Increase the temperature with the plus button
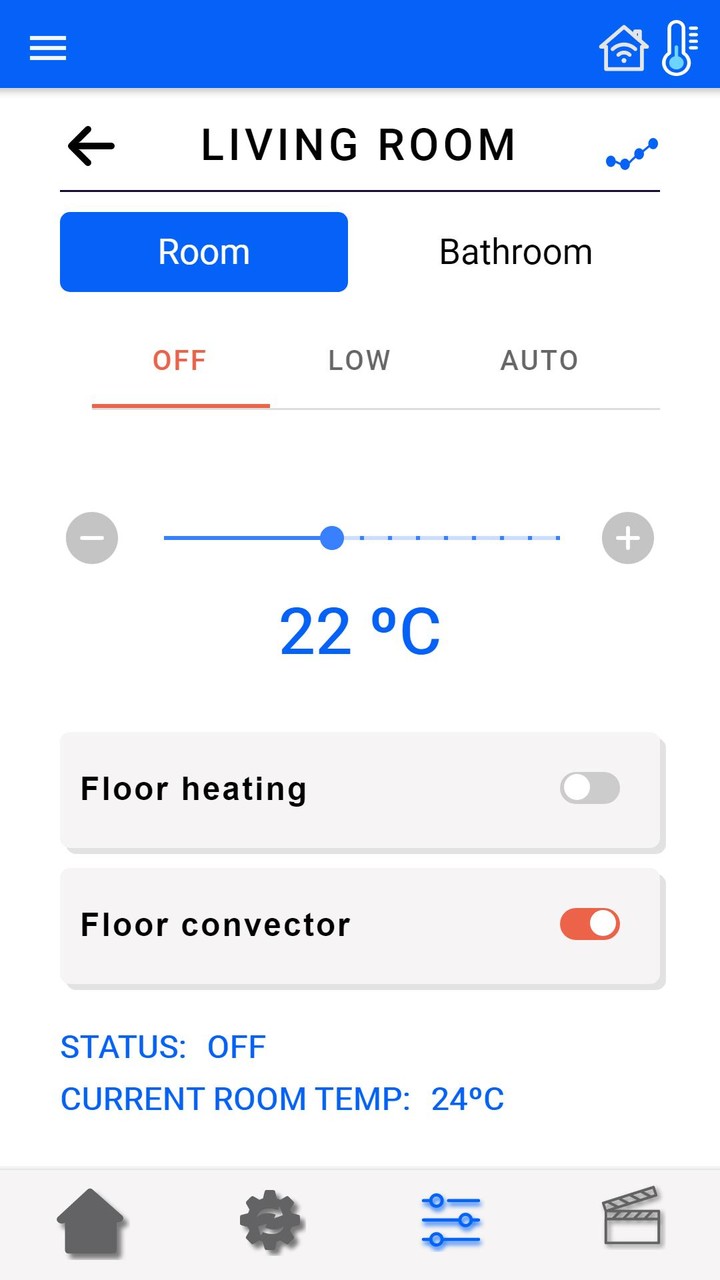This screenshot has width=720, height=1280. tap(628, 538)
